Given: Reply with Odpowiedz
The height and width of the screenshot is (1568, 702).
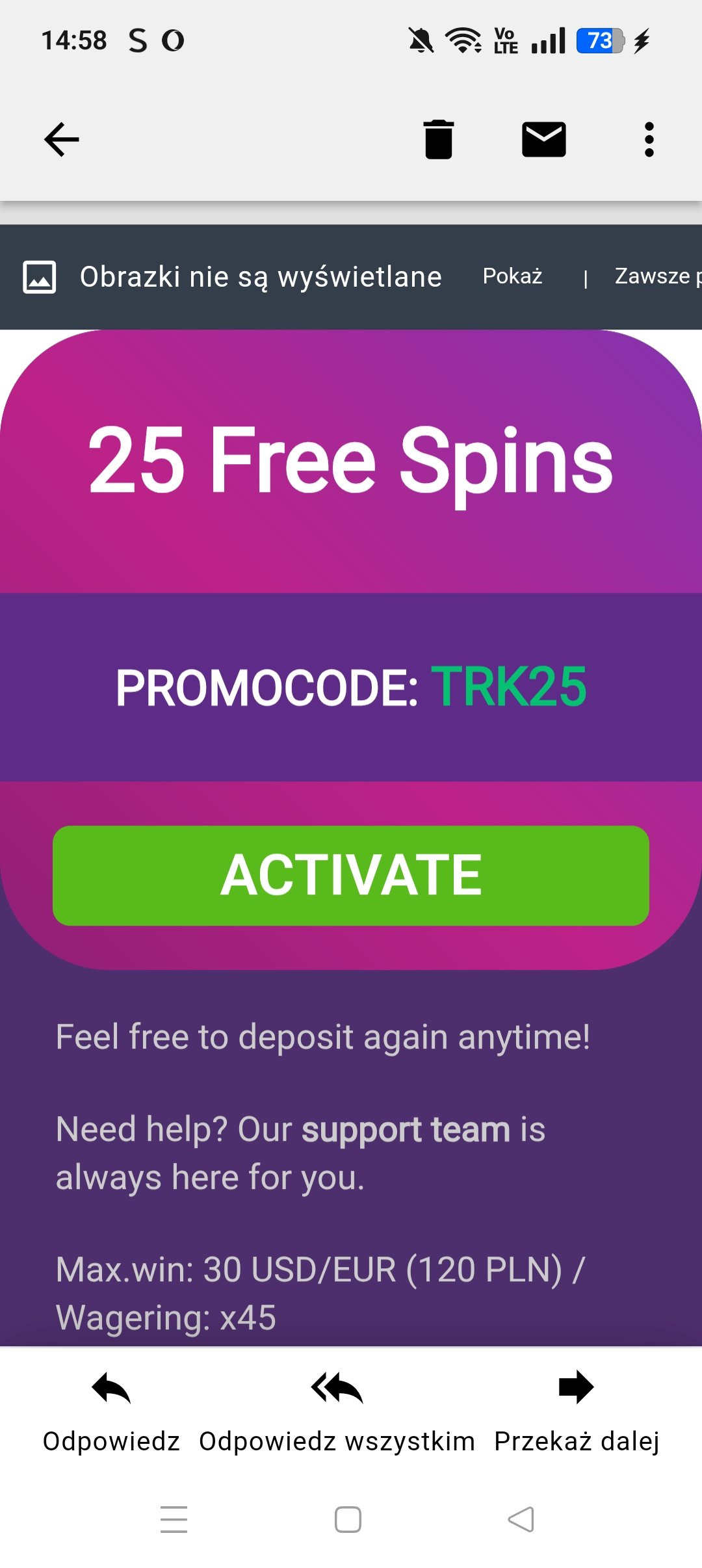Looking at the screenshot, I should (x=111, y=1412).
